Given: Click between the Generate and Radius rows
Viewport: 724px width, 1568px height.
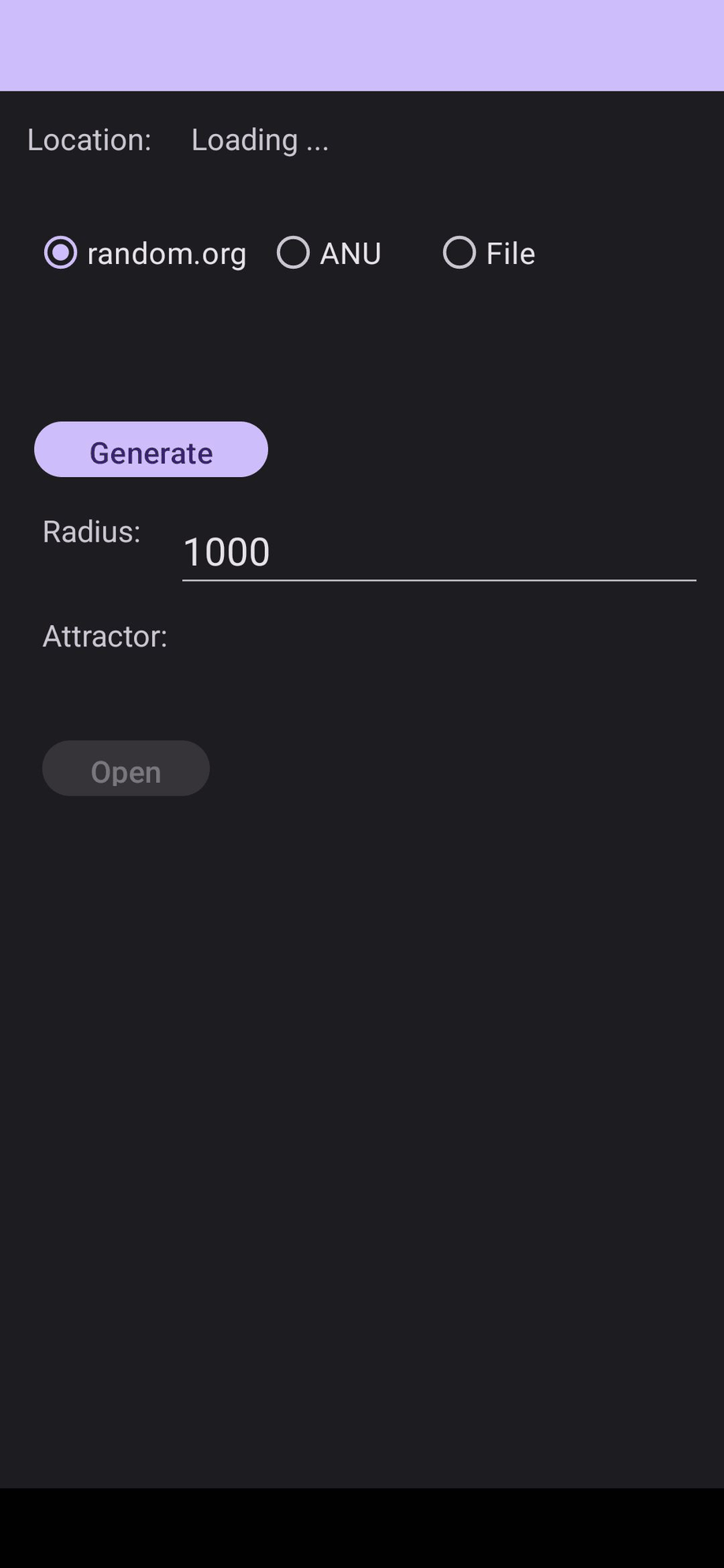Looking at the screenshot, I should 362,493.
